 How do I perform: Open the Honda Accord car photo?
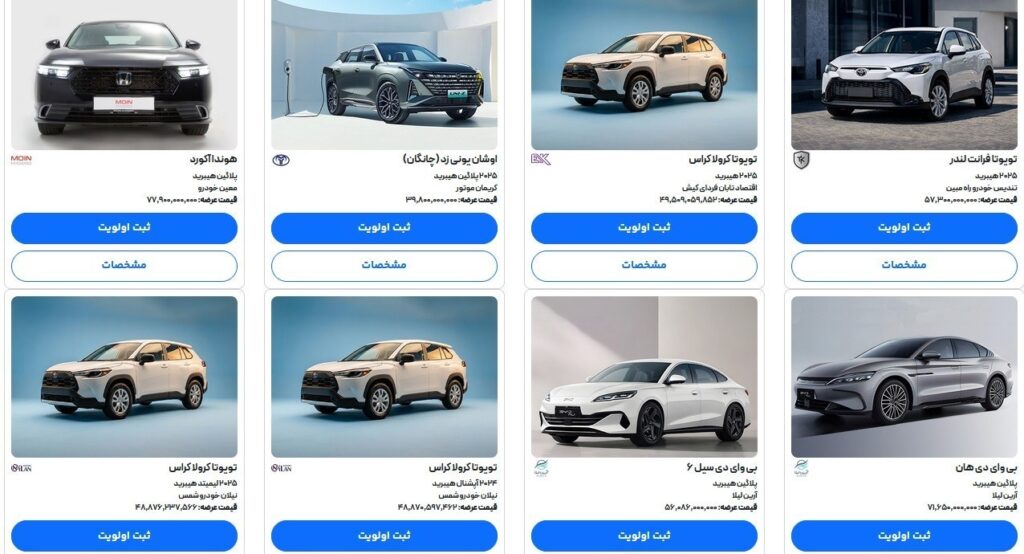point(124,75)
